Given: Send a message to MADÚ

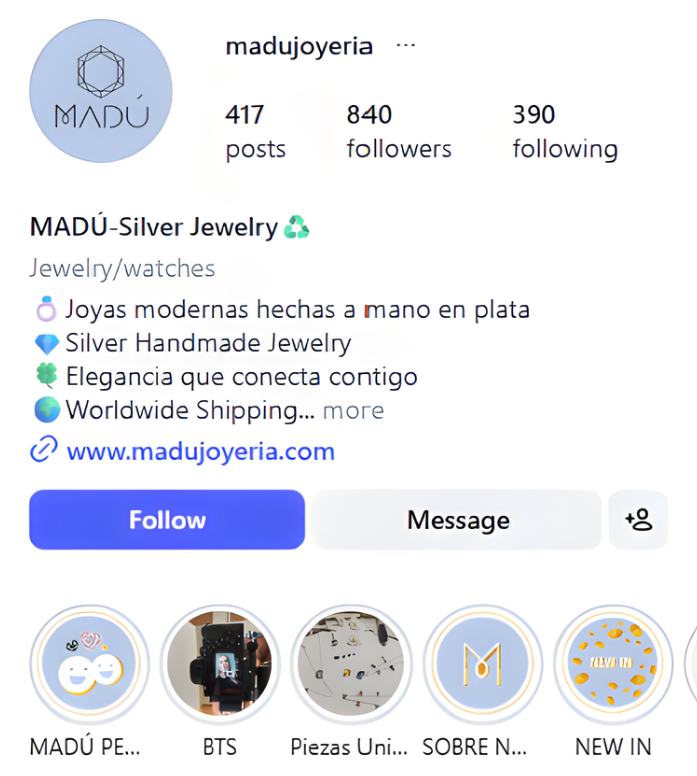Looking at the screenshot, I should pos(458,520).
